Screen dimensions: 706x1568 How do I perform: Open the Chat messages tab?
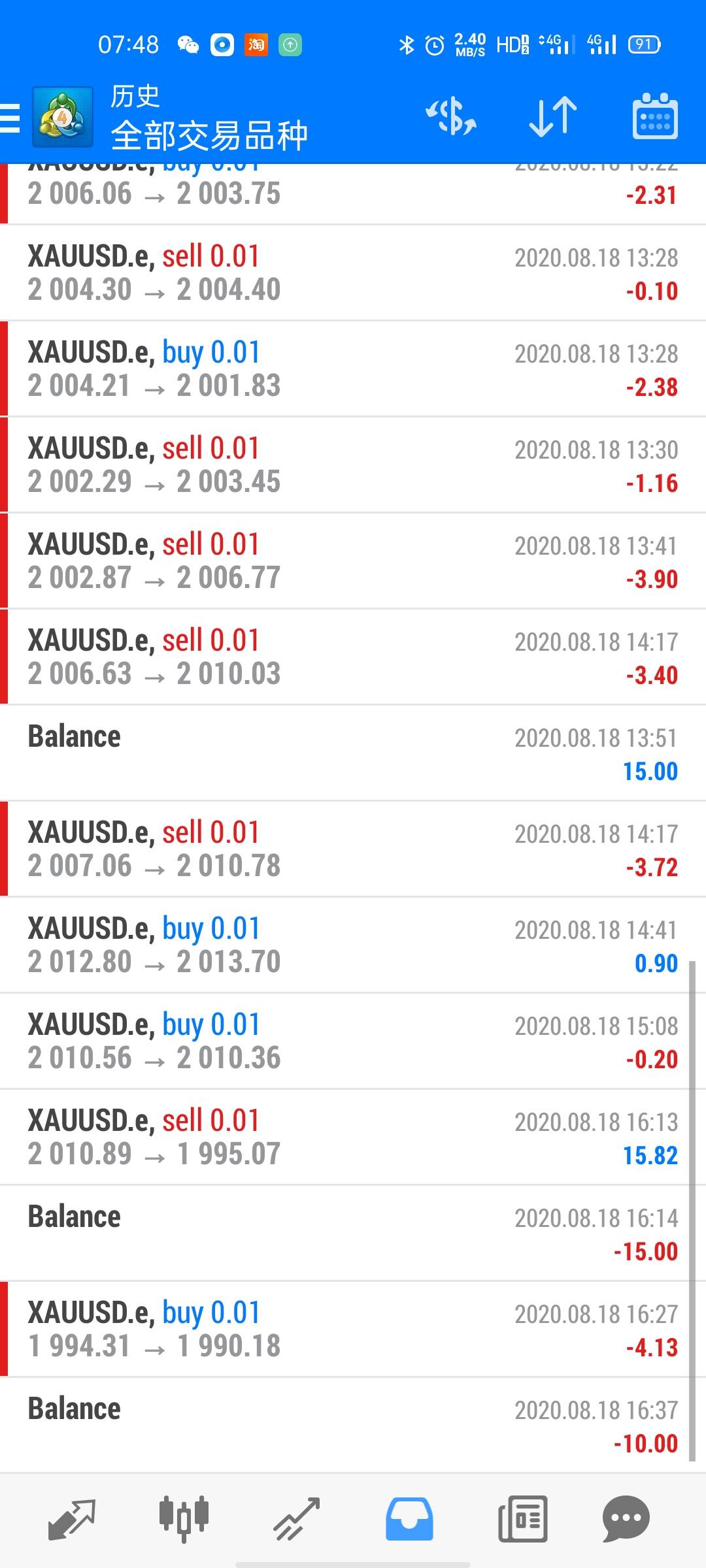pyautogui.click(x=626, y=1519)
